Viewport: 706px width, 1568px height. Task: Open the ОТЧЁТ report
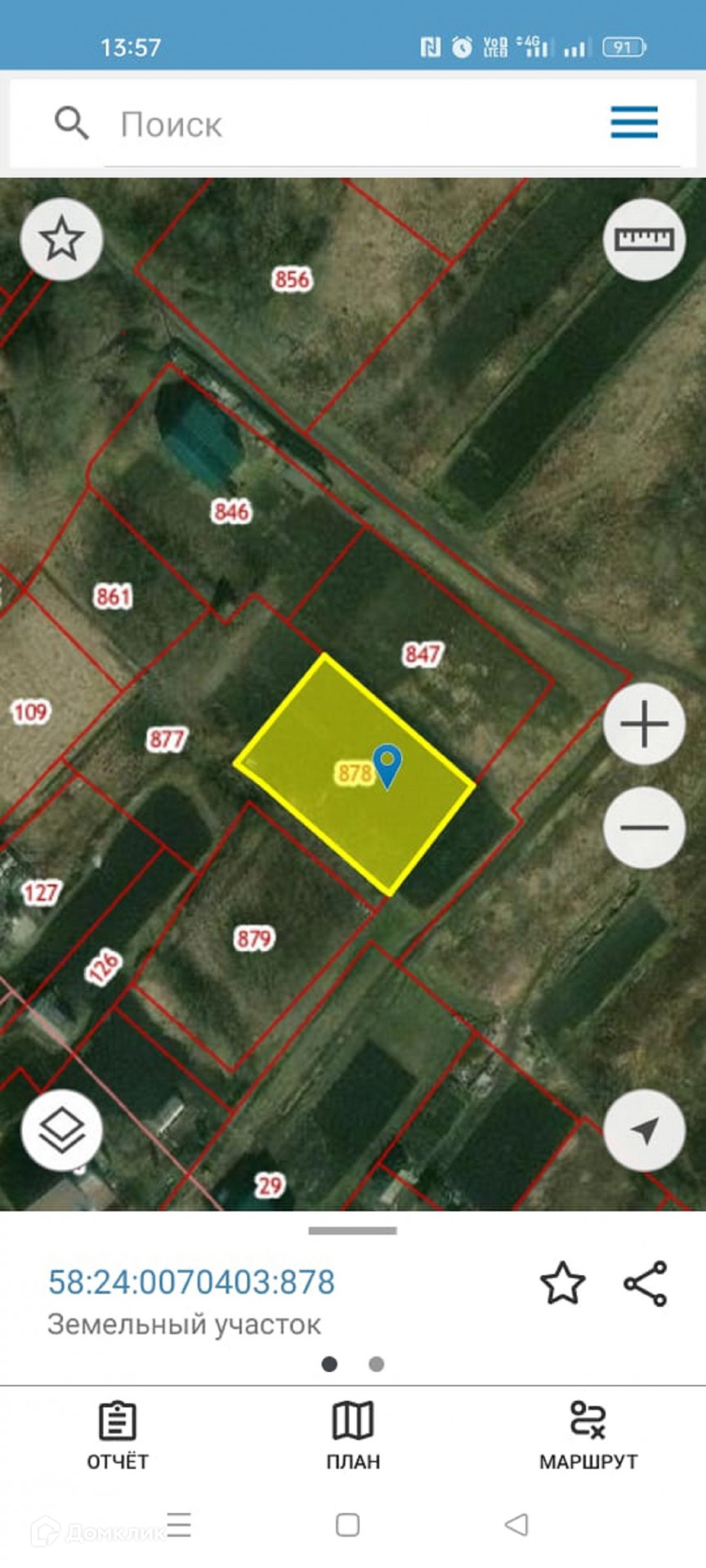[118, 1436]
